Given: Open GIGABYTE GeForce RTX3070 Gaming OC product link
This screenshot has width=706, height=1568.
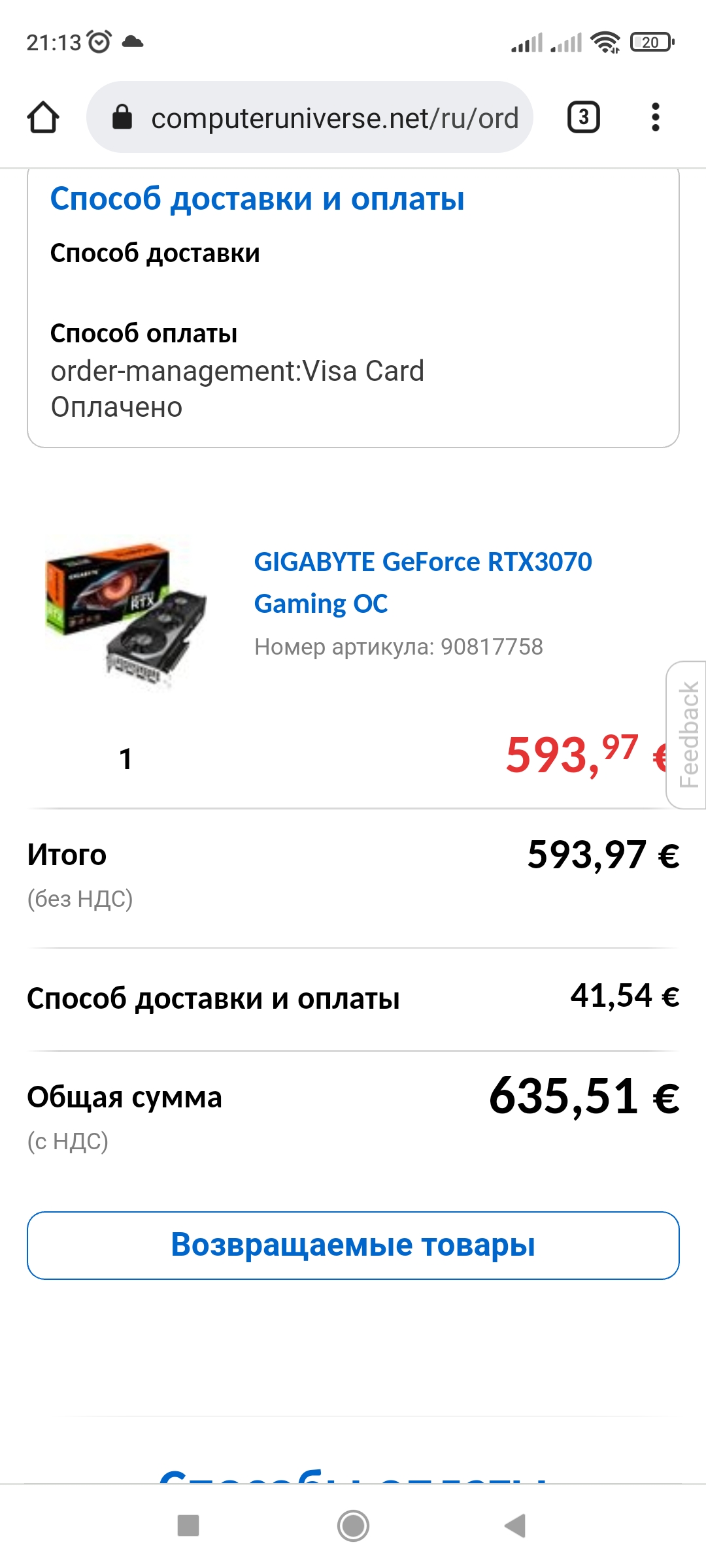Looking at the screenshot, I should coord(422,582).
